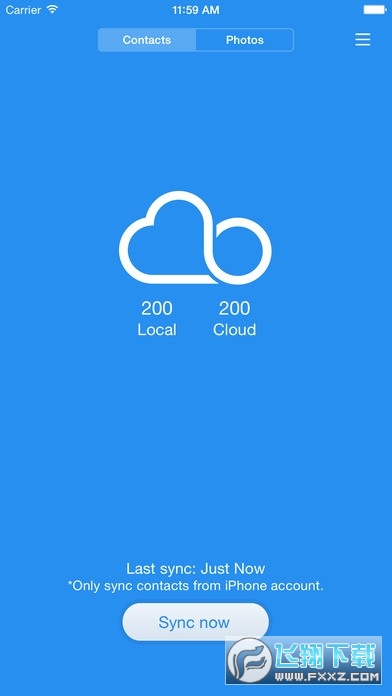Open the hamburger menu
The width and height of the screenshot is (392, 696).
(x=362, y=40)
